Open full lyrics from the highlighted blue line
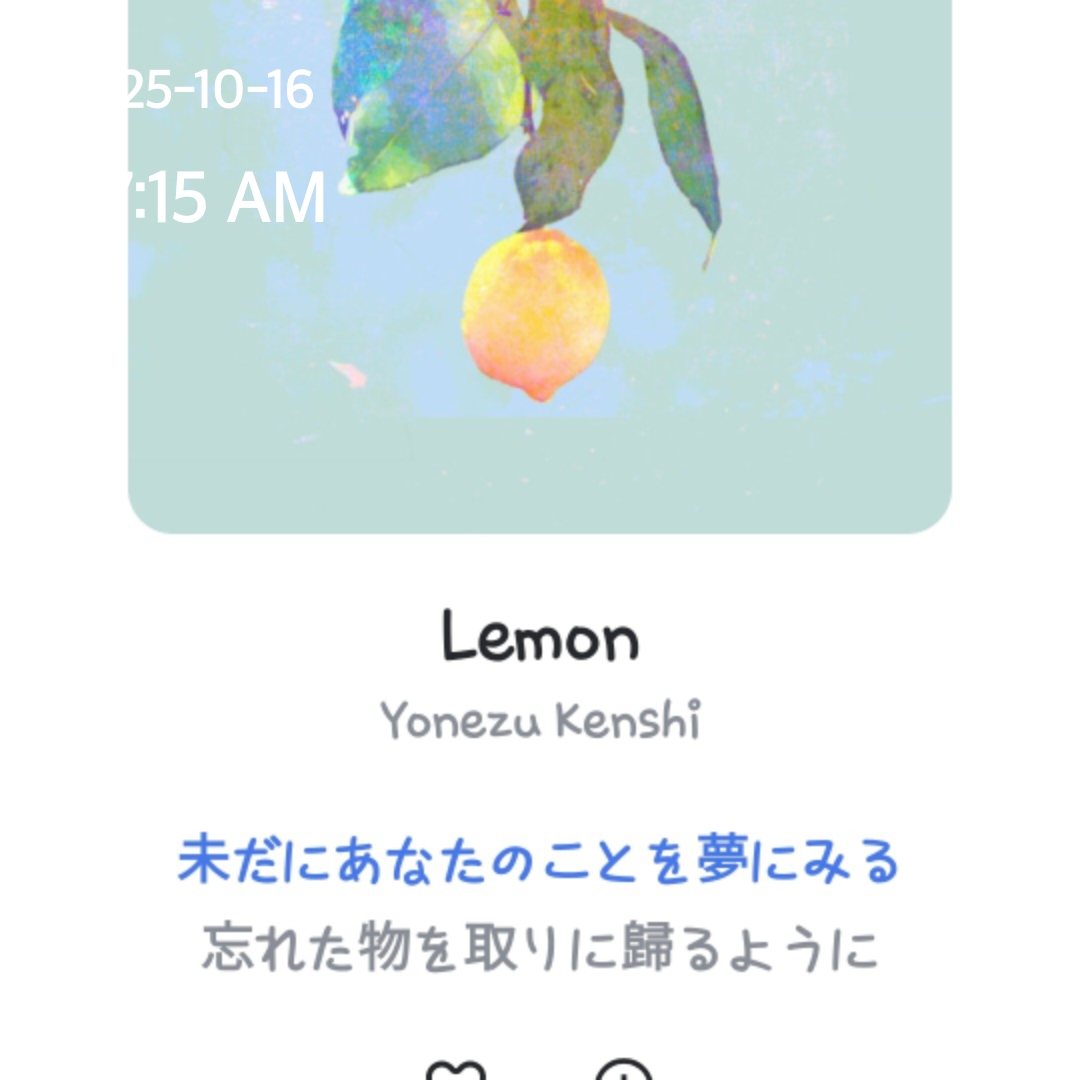This screenshot has height=1080, width=1080. (540, 862)
